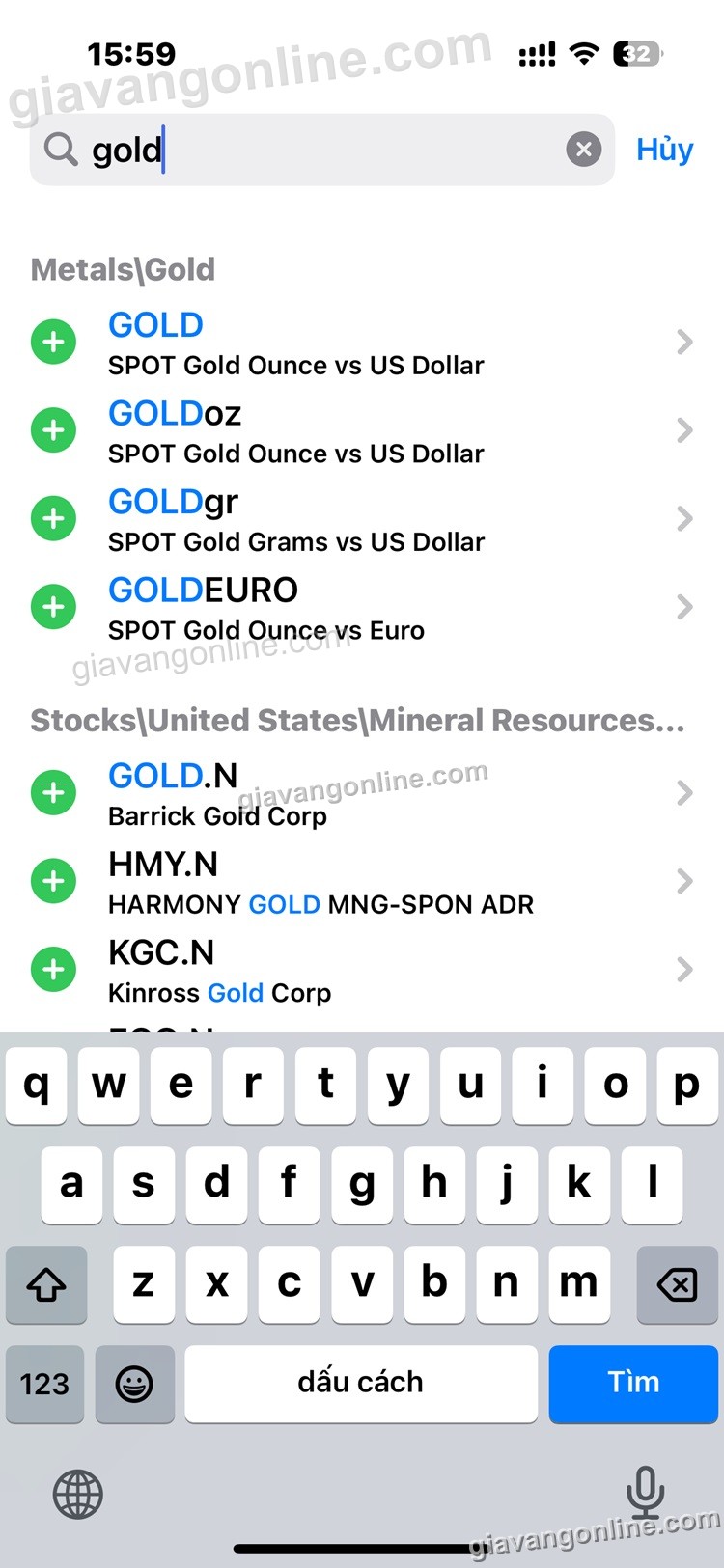Add HMY.N Harmony Gold with plus icon
The image size is (724, 1568).
click(x=54, y=881)
